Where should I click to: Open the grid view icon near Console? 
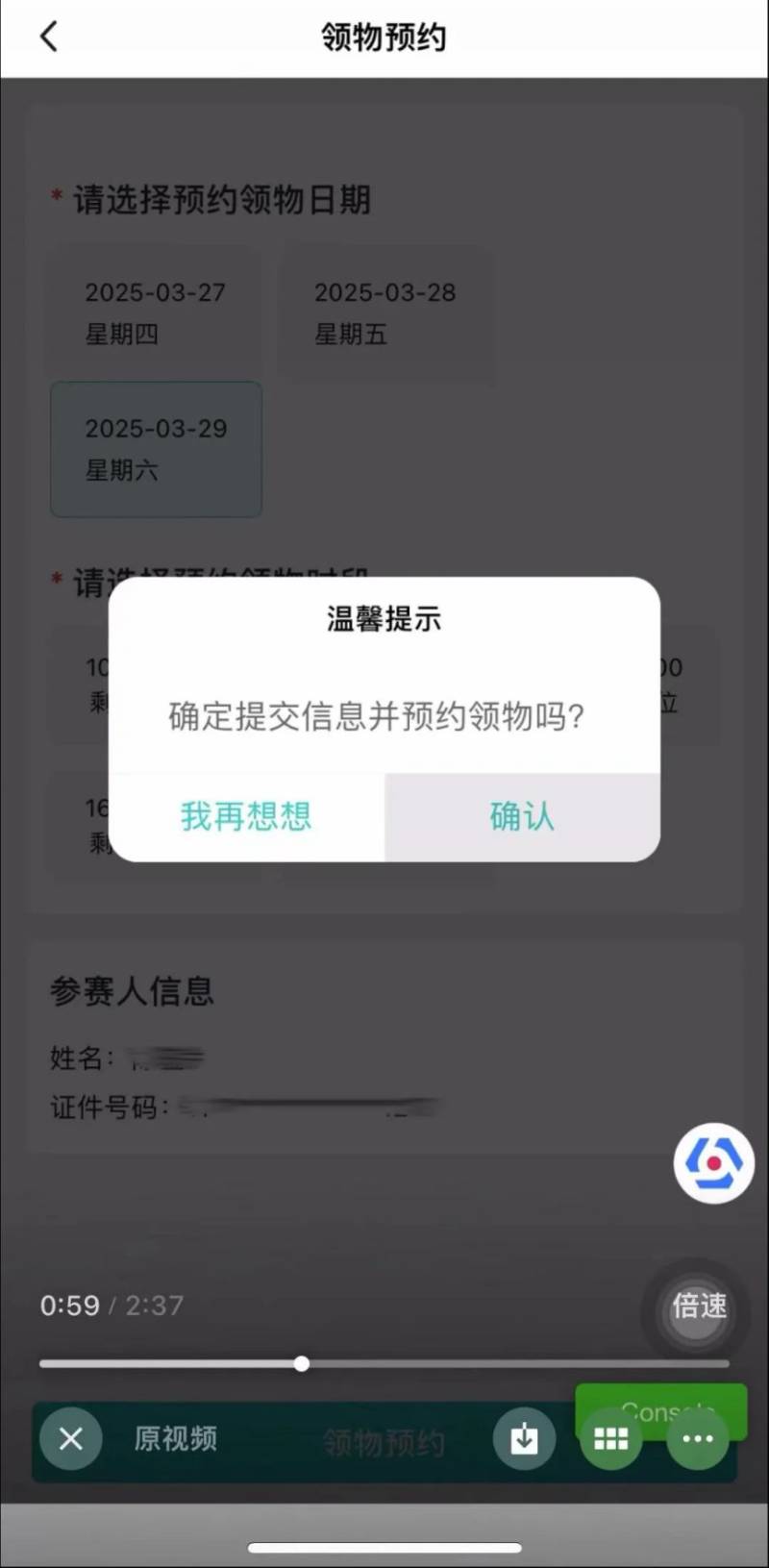tap(610, 1439)
